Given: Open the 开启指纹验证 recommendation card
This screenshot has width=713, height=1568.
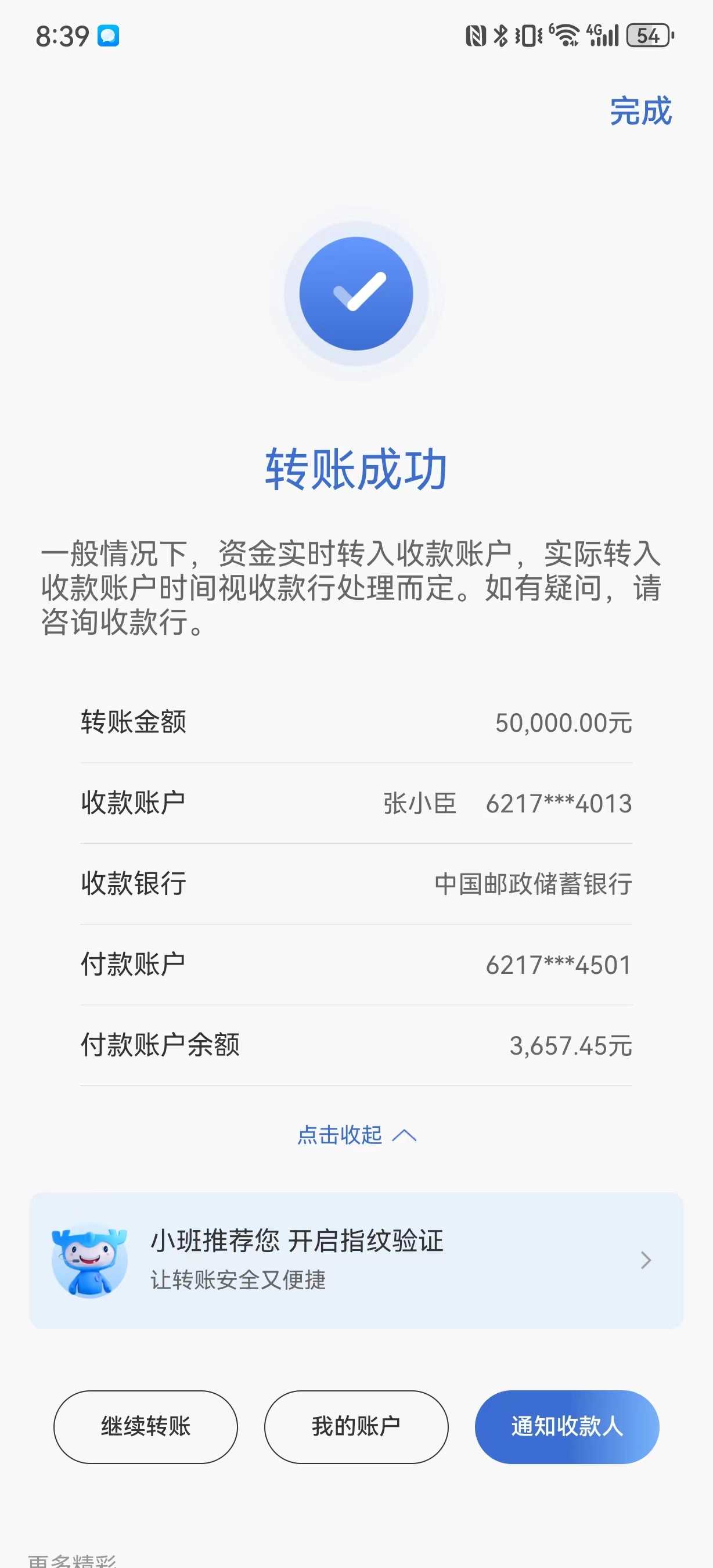Looking at the screenshot, I should tap(356, 1260).
